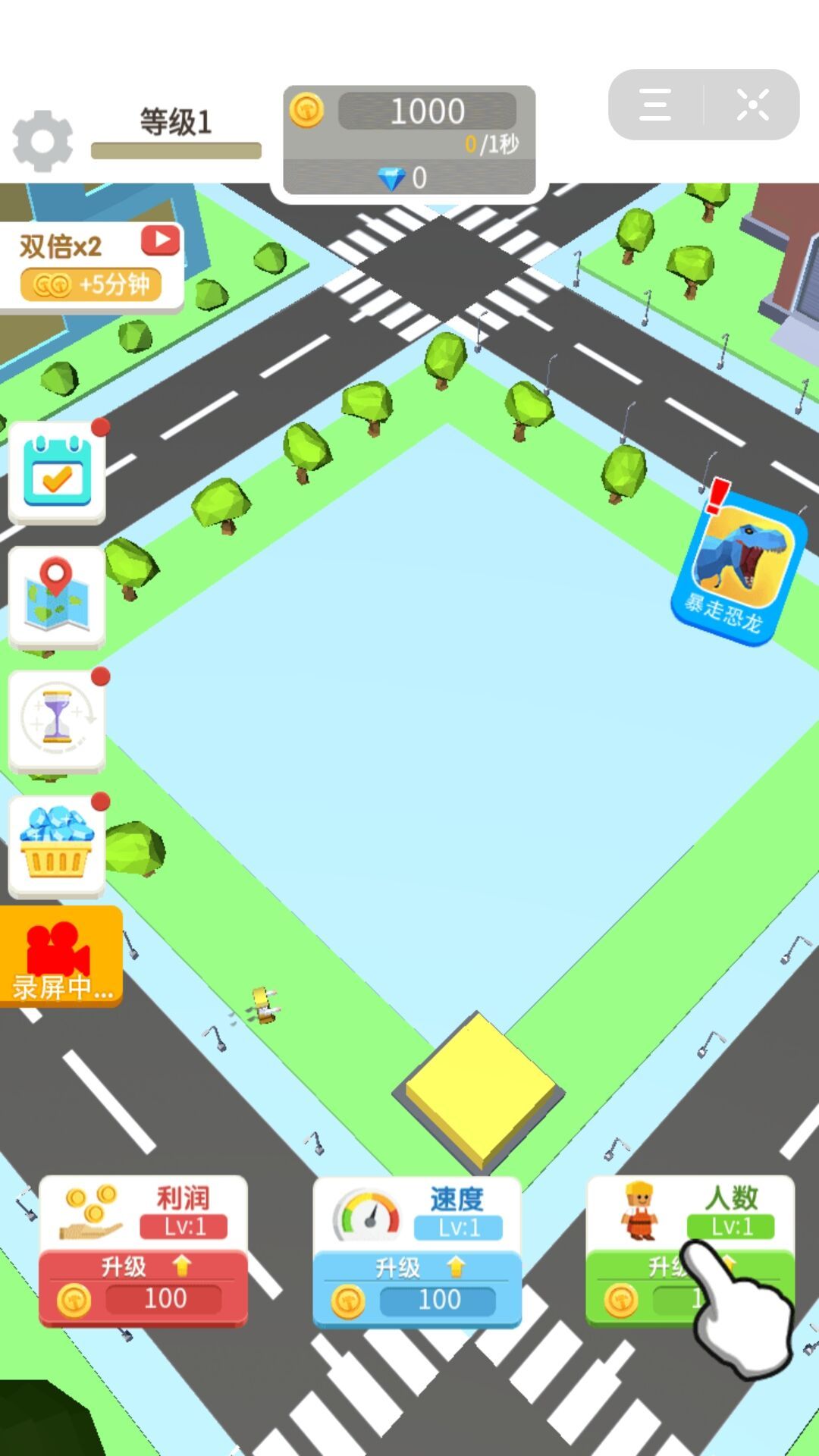The height and width of the screenshot is (1456, 819).
Task: Open the map icon
Action: pyautogui.click(x=57, y=597)
